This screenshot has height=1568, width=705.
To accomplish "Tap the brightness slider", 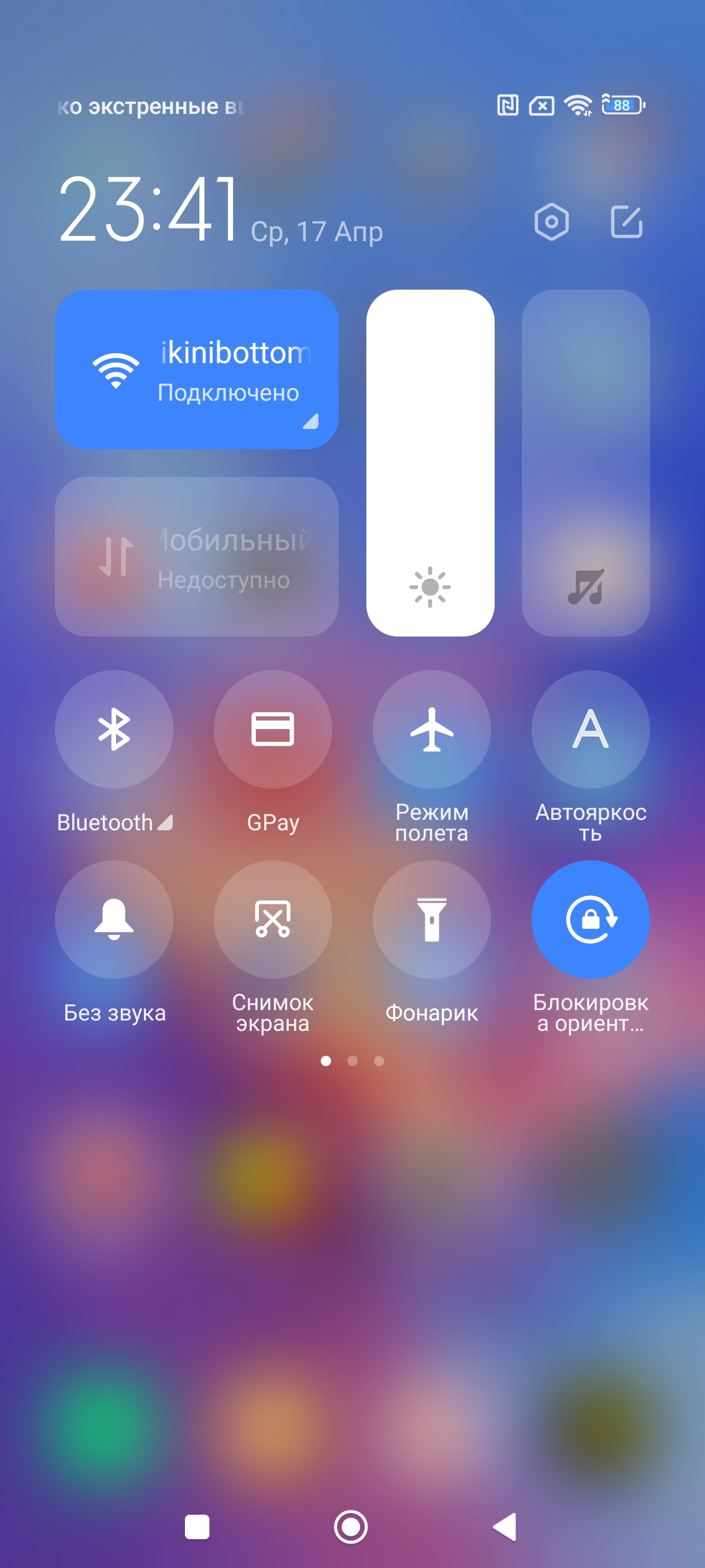I will tap(430, 463).
